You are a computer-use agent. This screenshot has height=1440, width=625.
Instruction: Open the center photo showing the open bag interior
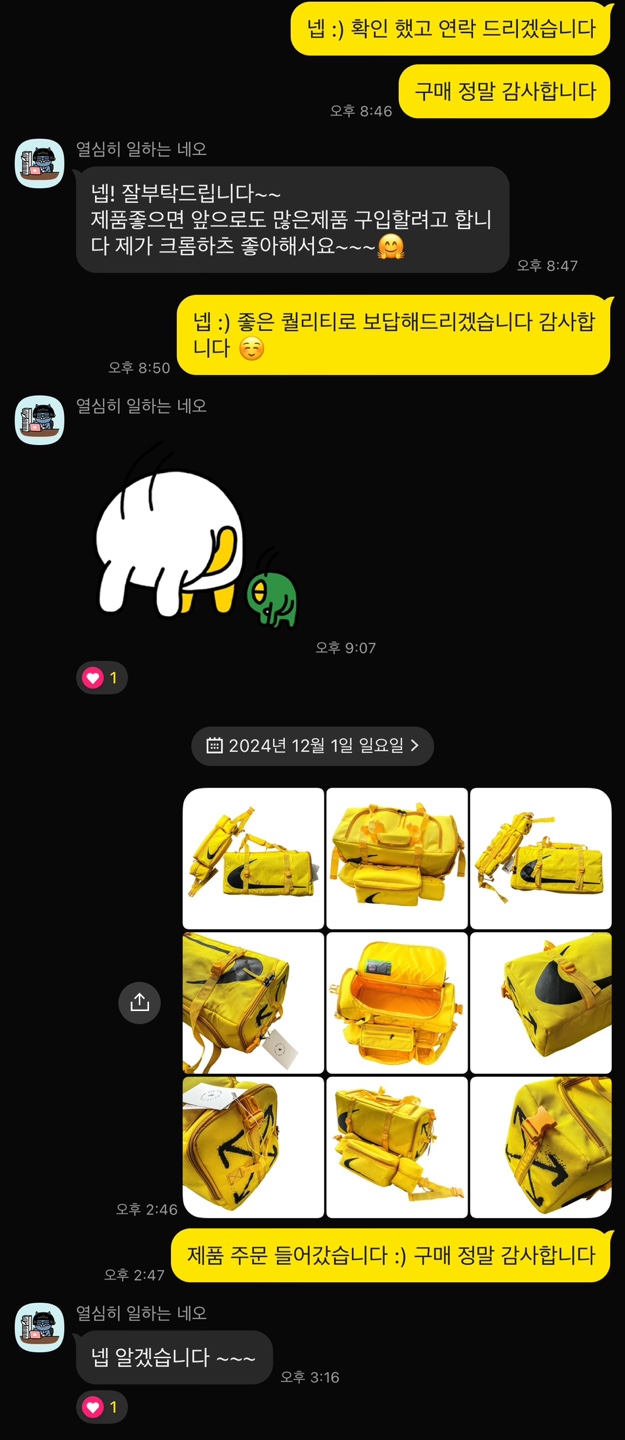point(397,1002)
